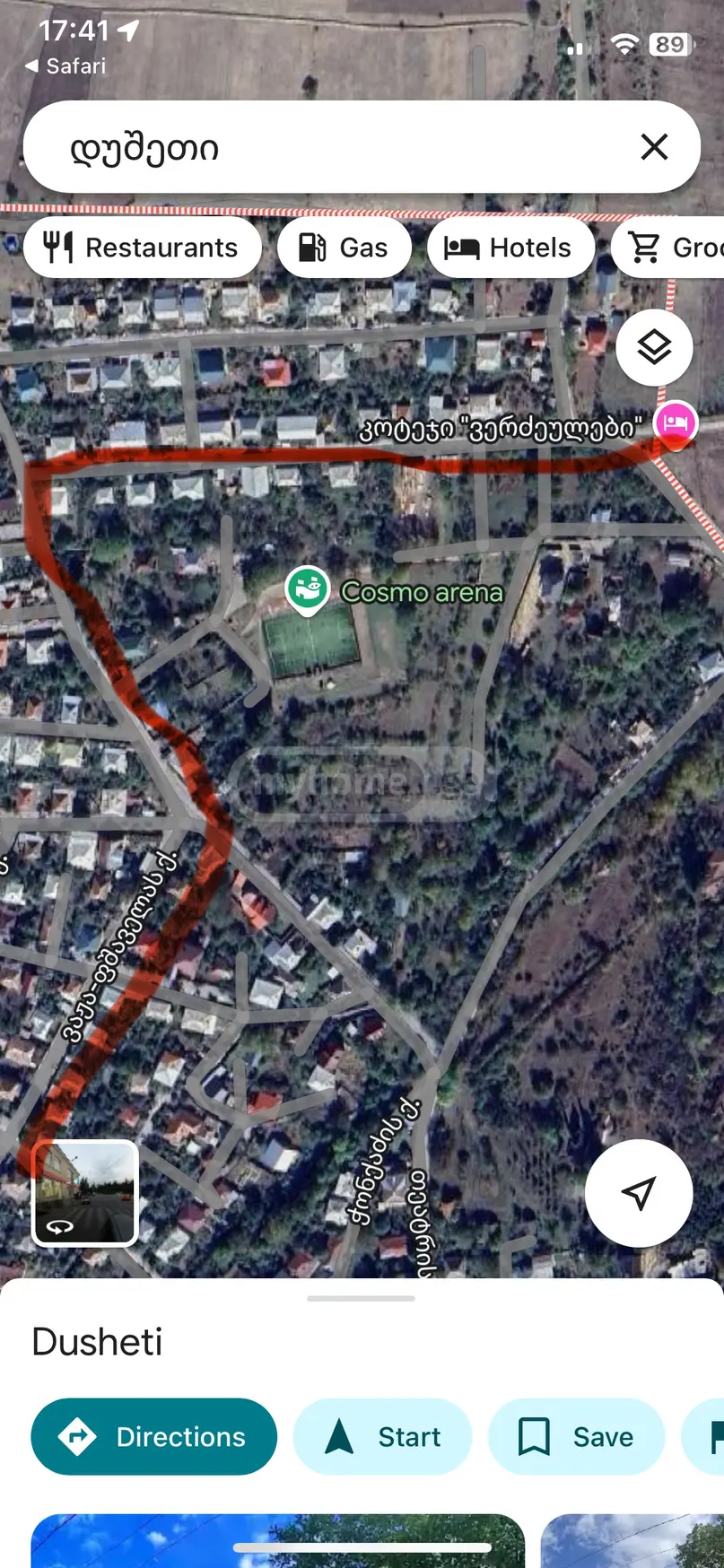Open the Cosmo arena place marker
724x1568 pixels.
pos(307,590)
